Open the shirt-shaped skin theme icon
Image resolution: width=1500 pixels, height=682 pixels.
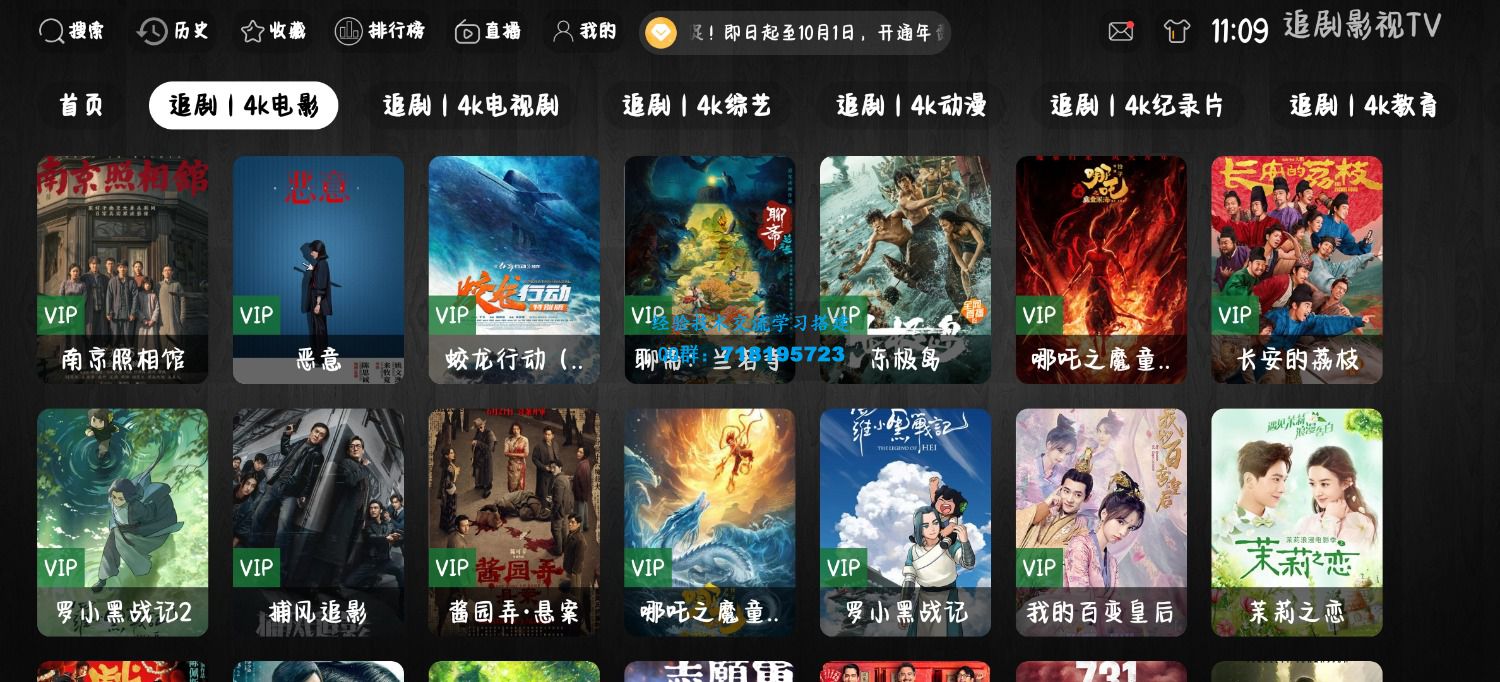(x=1176, y=31)
